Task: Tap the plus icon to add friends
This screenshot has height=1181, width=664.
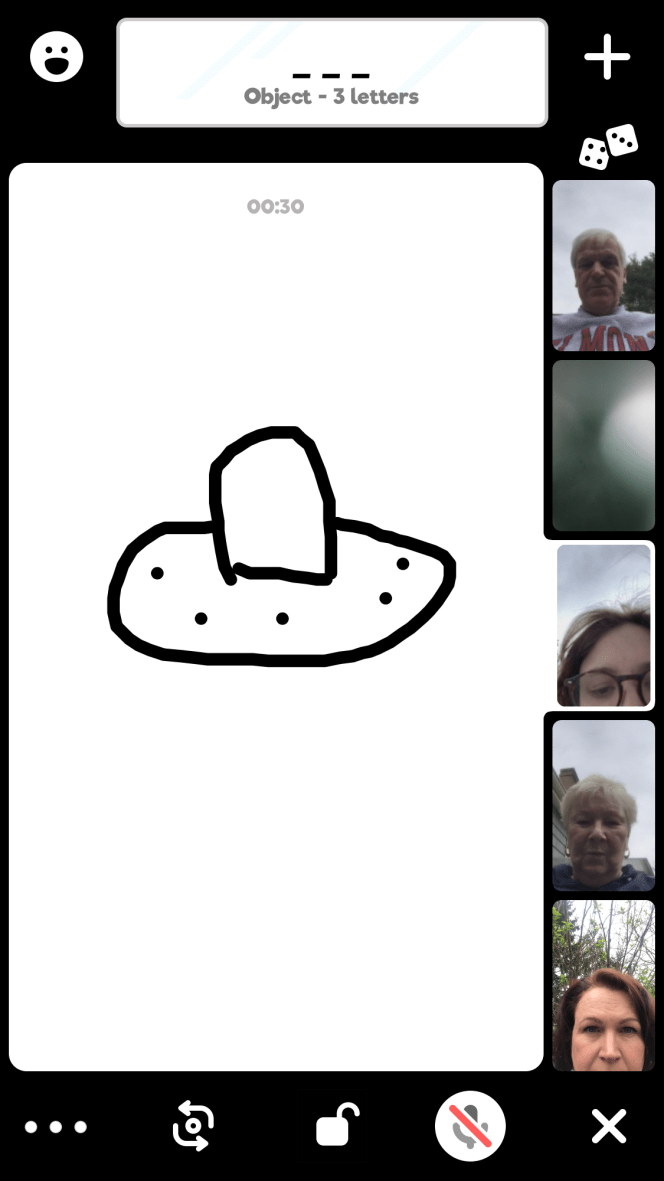Action: click(x=607, y=57)
